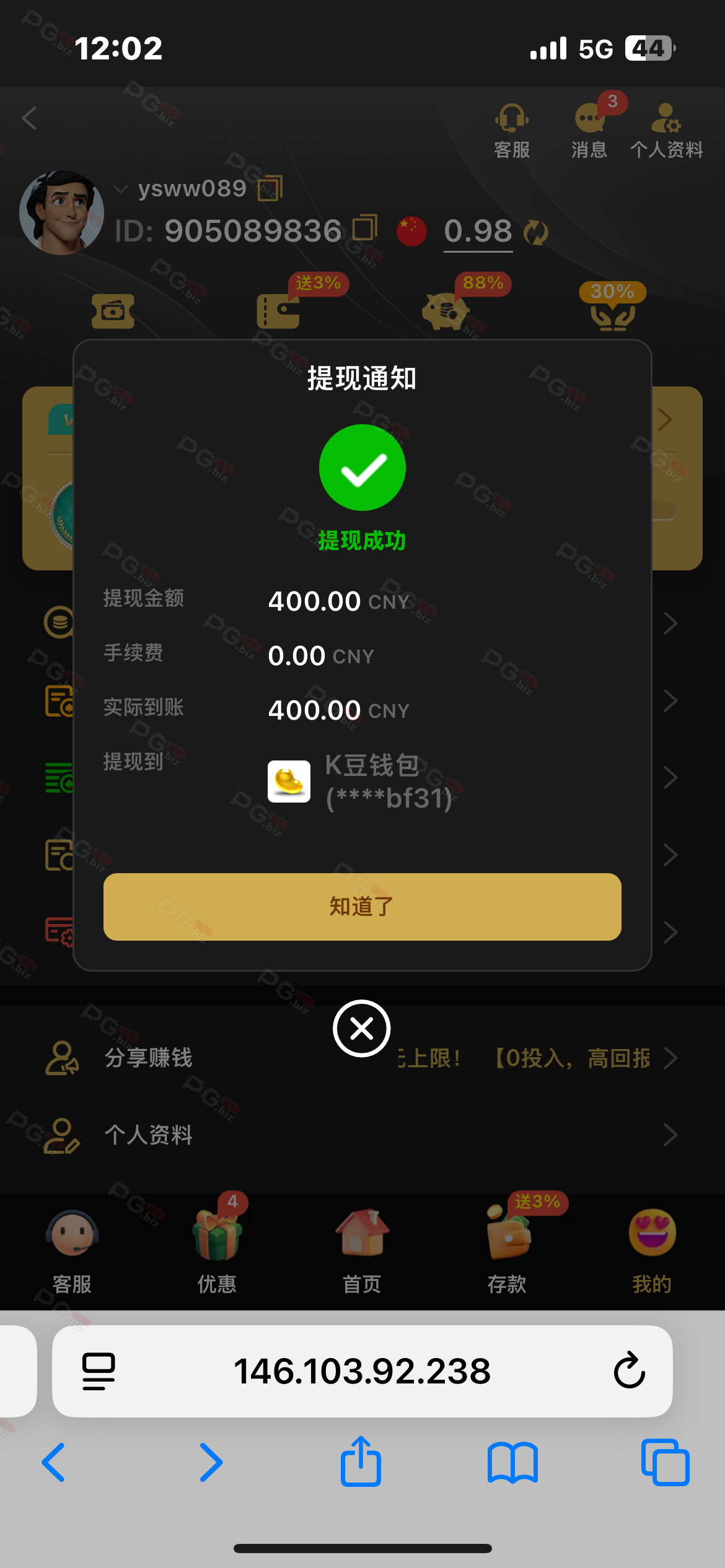Show all open Safari tabs
This screenshot has height=1568, width=725.
coord(665,1463)
